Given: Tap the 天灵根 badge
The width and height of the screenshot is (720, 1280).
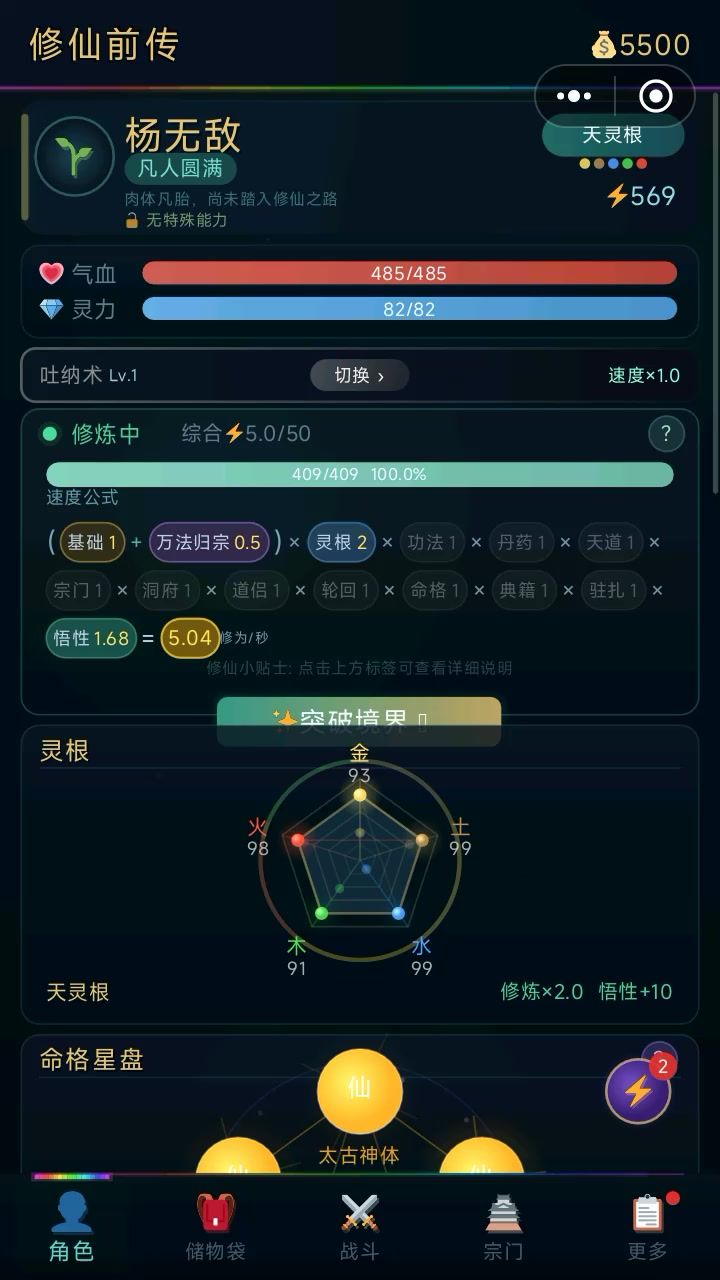Looking at the screenshot, I should pos(612,135).
